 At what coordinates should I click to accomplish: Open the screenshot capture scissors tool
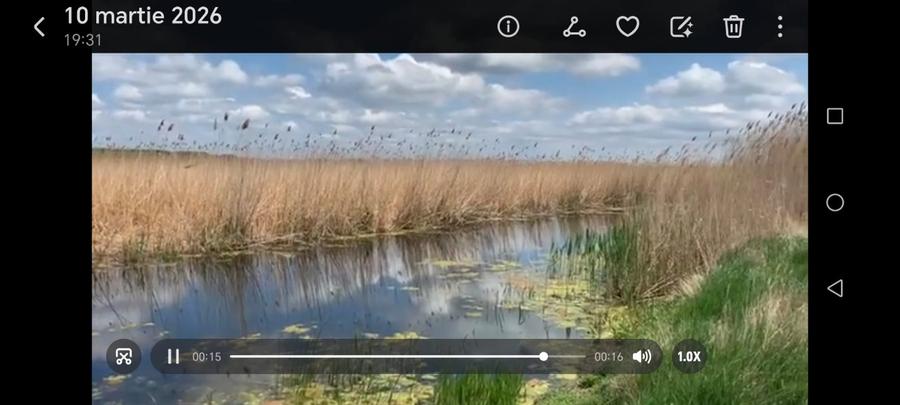[123, 356]
